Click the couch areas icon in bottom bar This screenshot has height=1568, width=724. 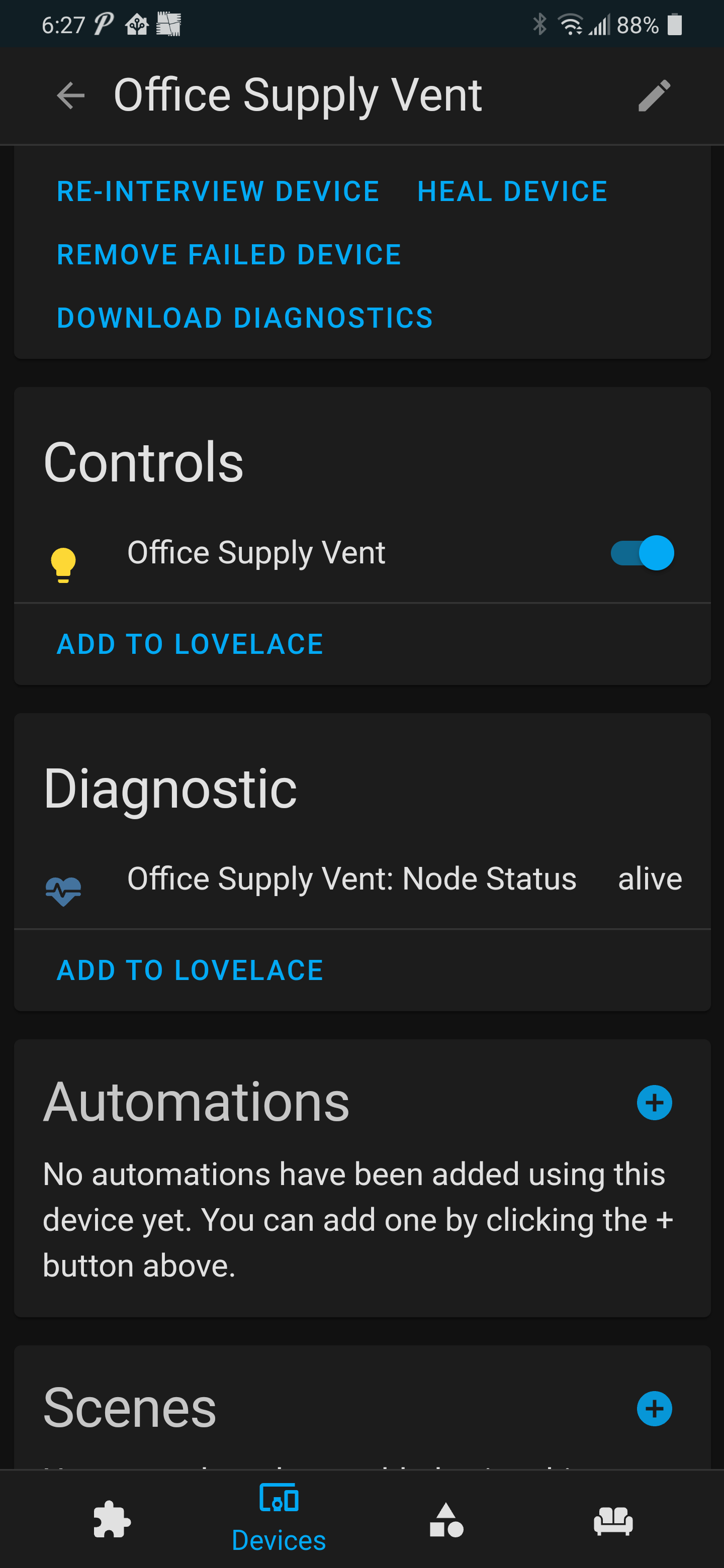[x=613, y=1519]
